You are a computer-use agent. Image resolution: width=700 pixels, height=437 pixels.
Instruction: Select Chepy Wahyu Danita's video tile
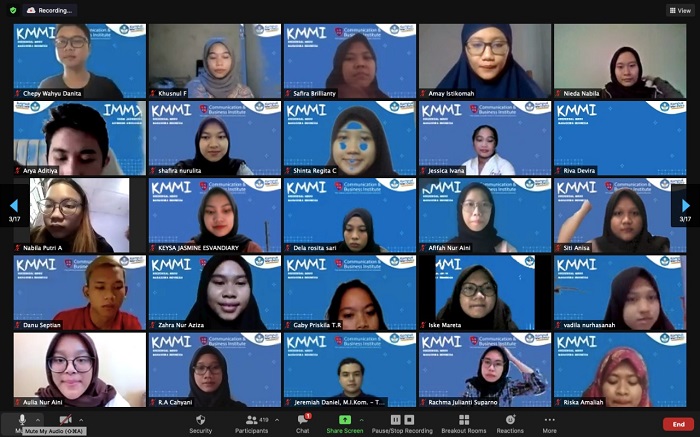[80, 60]
